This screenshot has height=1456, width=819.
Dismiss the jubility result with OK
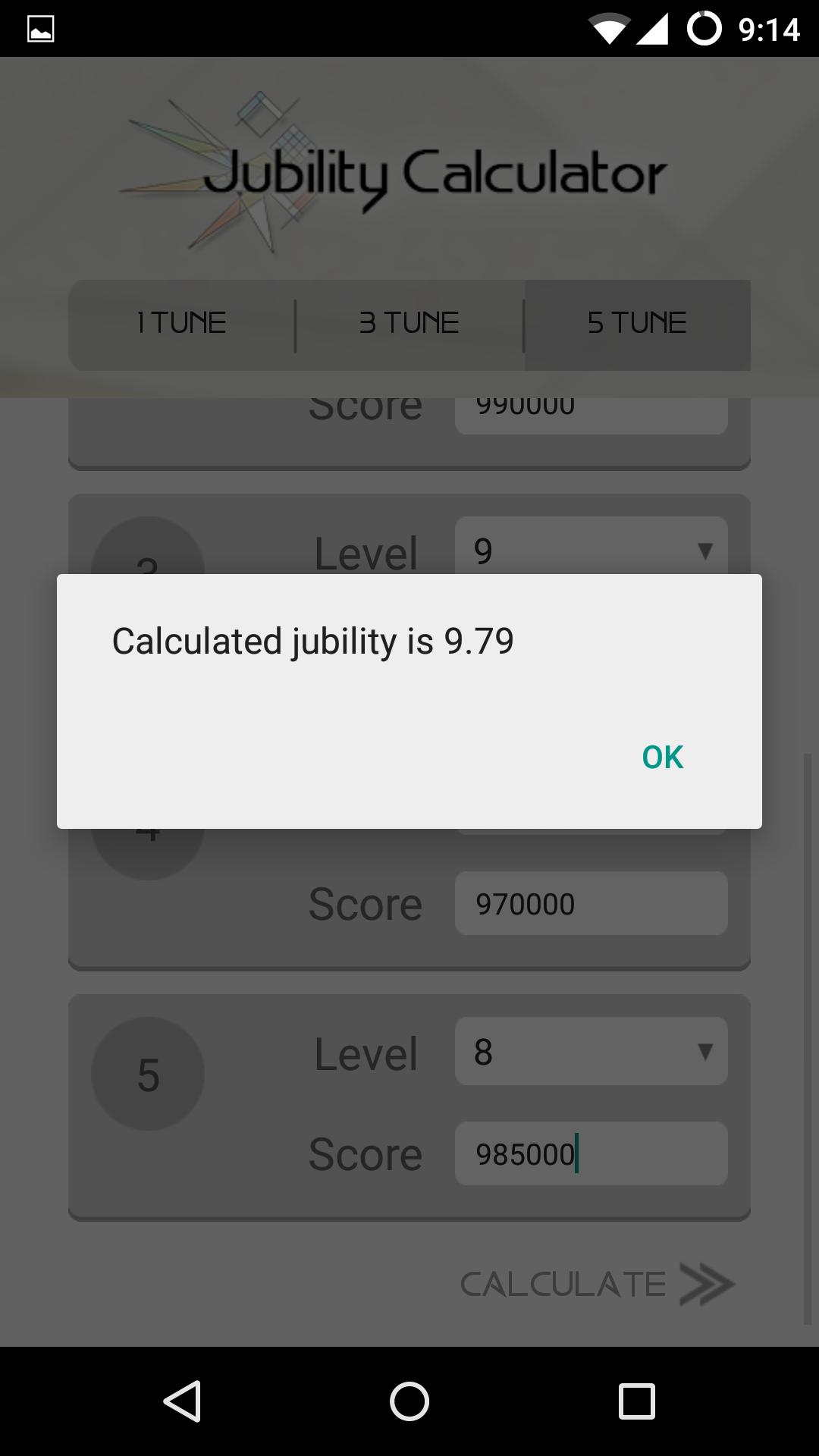click(x=662, y=757)
